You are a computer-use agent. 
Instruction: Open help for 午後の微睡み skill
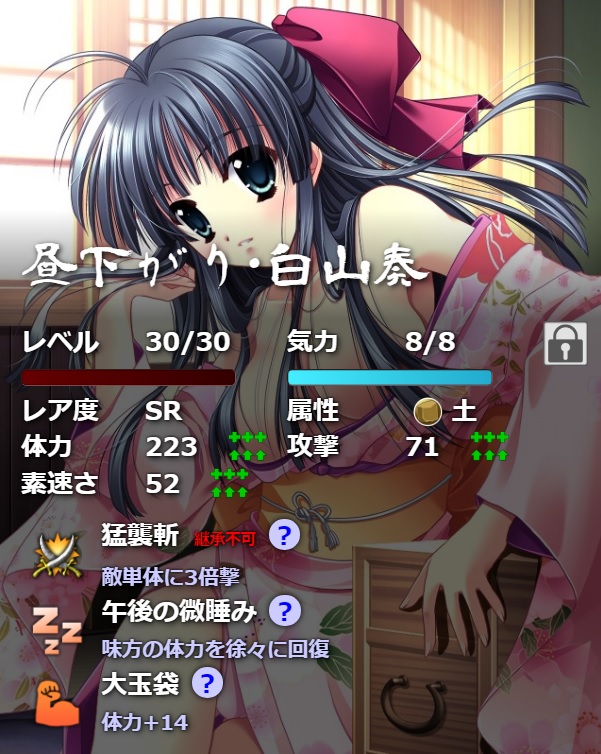click(x=285, y=610)
